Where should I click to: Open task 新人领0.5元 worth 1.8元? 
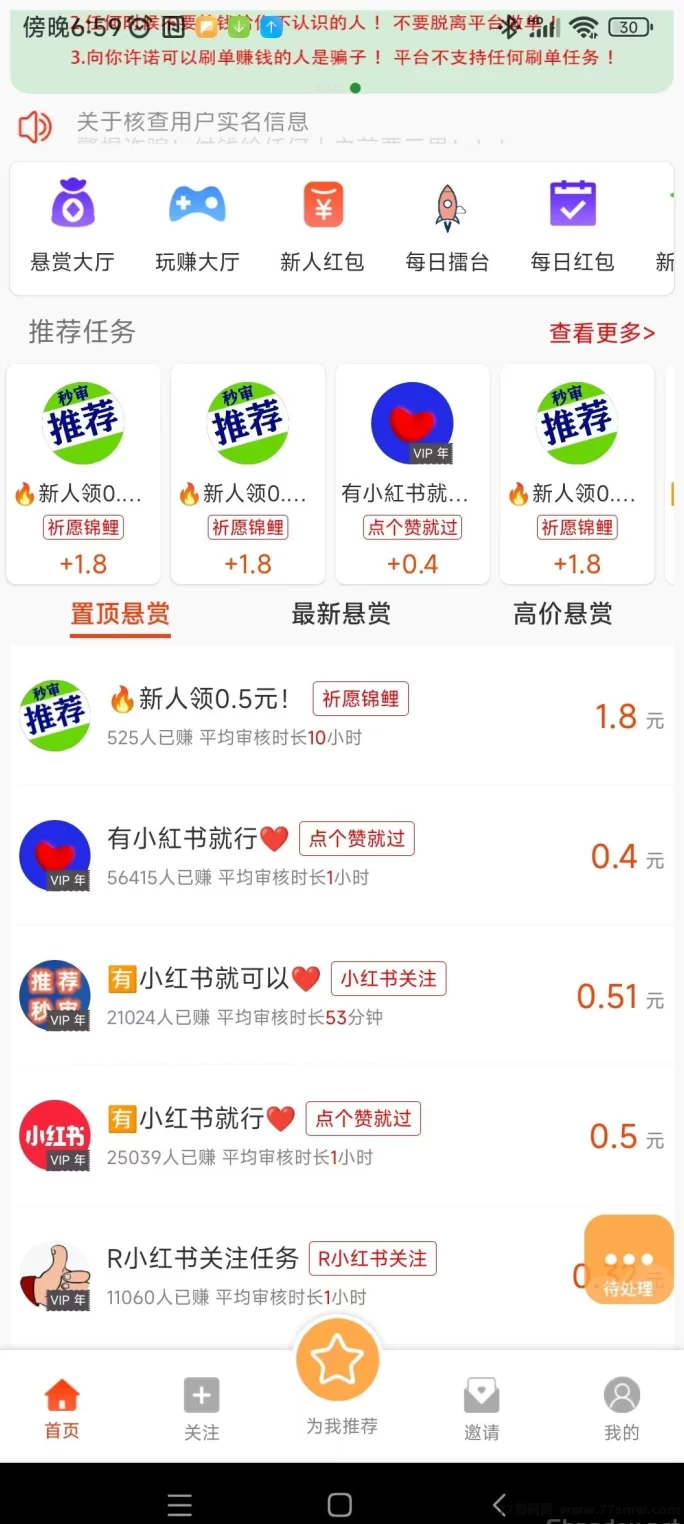pos(340,716)
